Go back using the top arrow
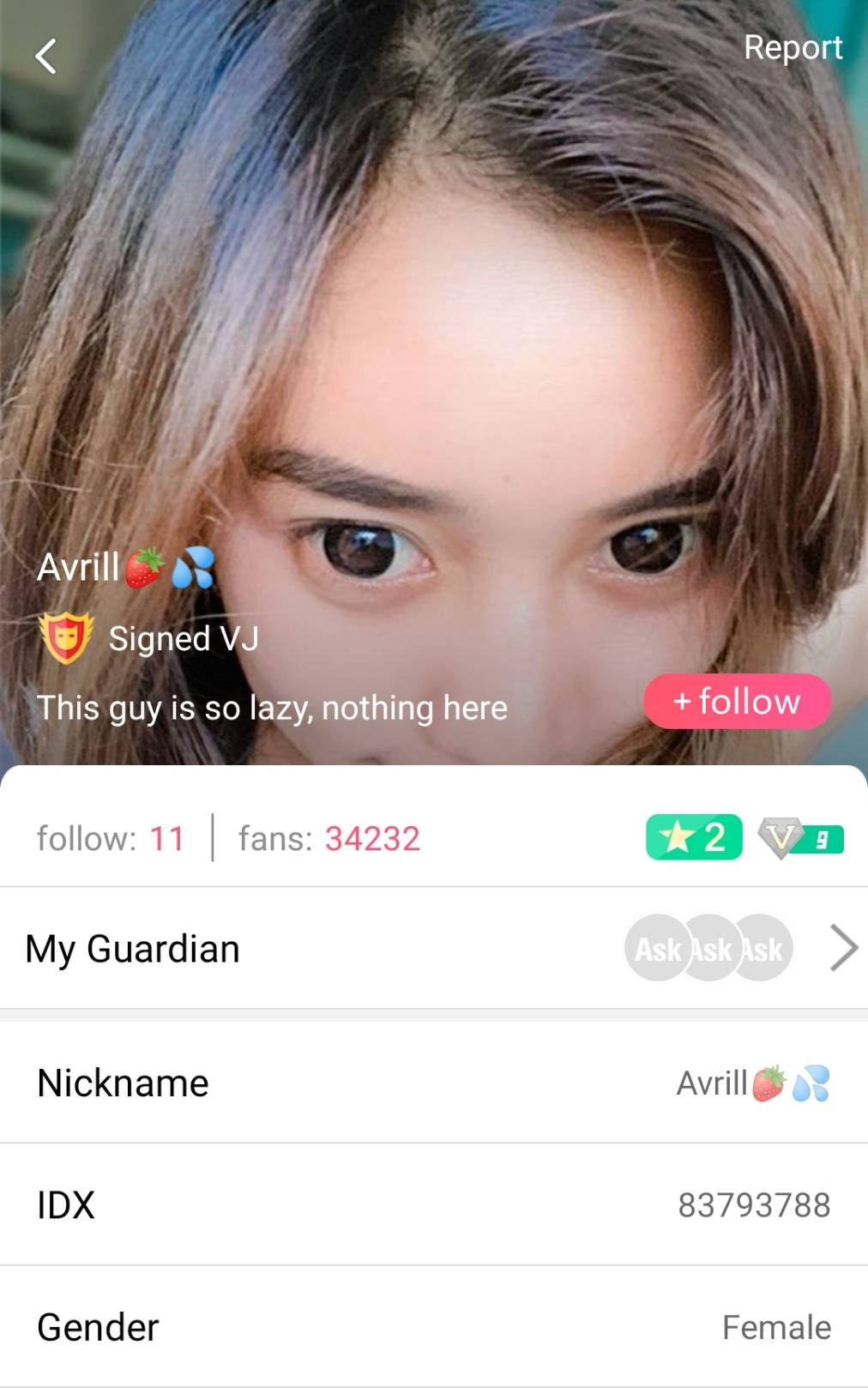 point(46,57)
